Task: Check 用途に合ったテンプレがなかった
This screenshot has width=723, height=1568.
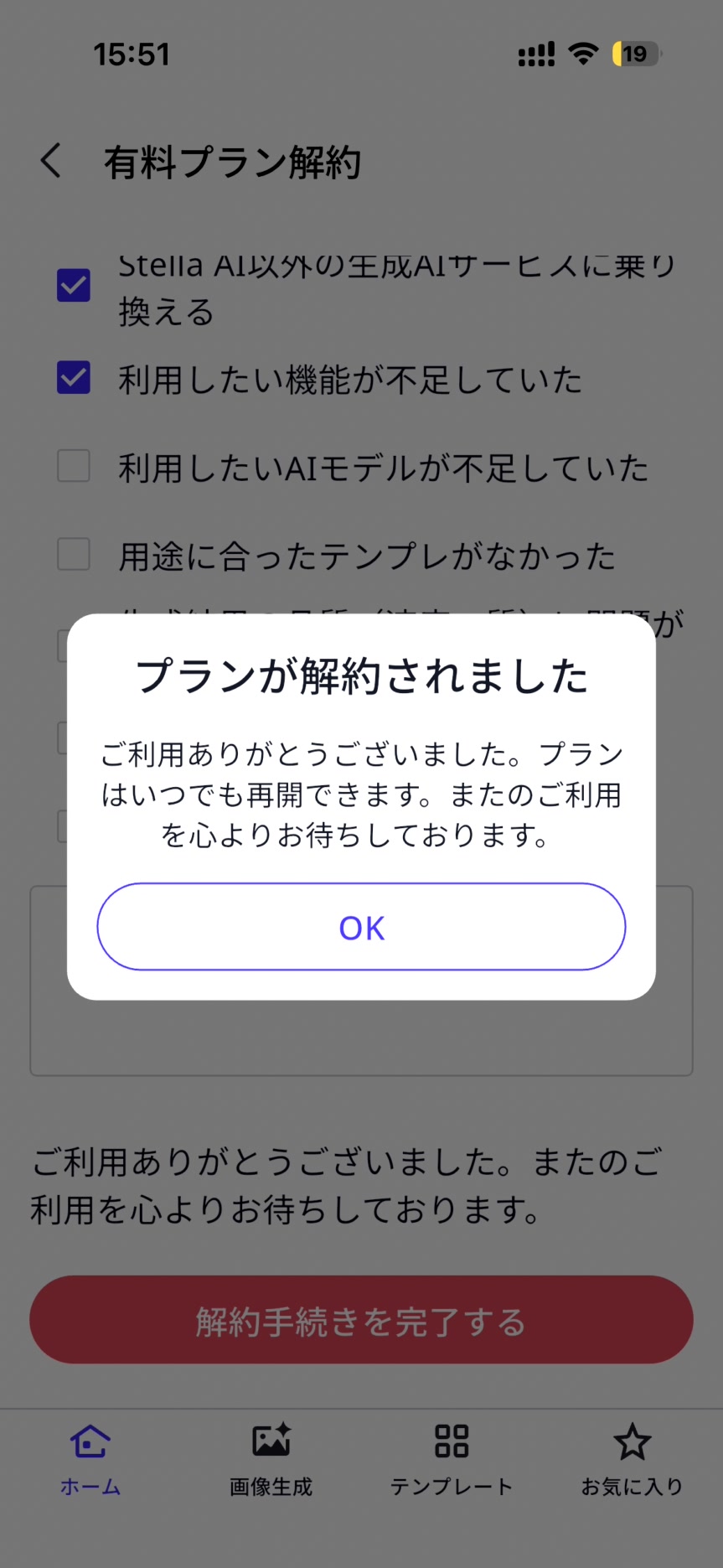Action: click(x=74, y=554)
